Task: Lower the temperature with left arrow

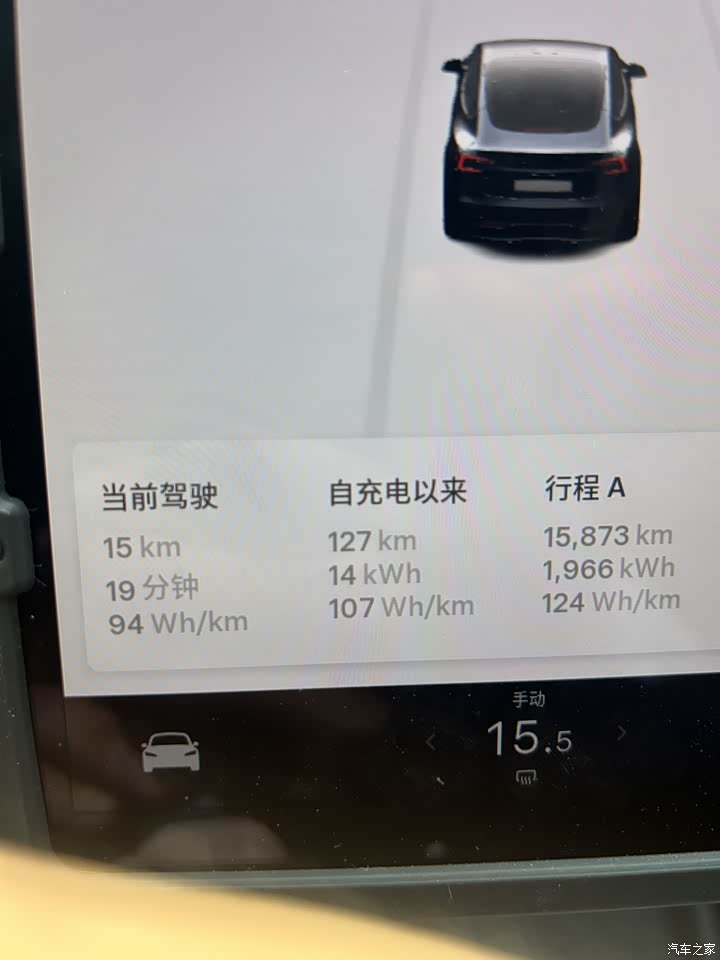Action: click(432, 741)
